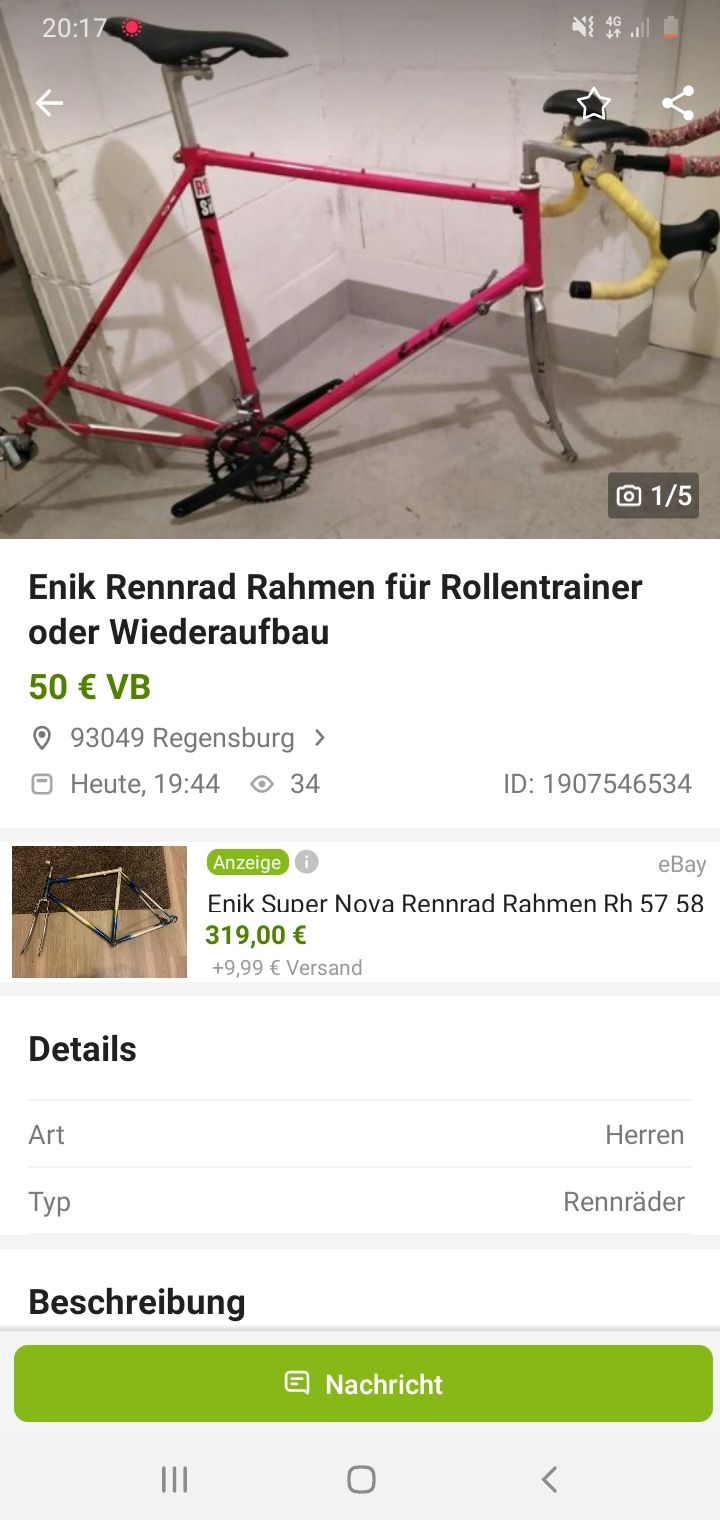Open recent apps from the navigation bar
The width and height of the screenshot is (720, 1520).
(174, 1479)
